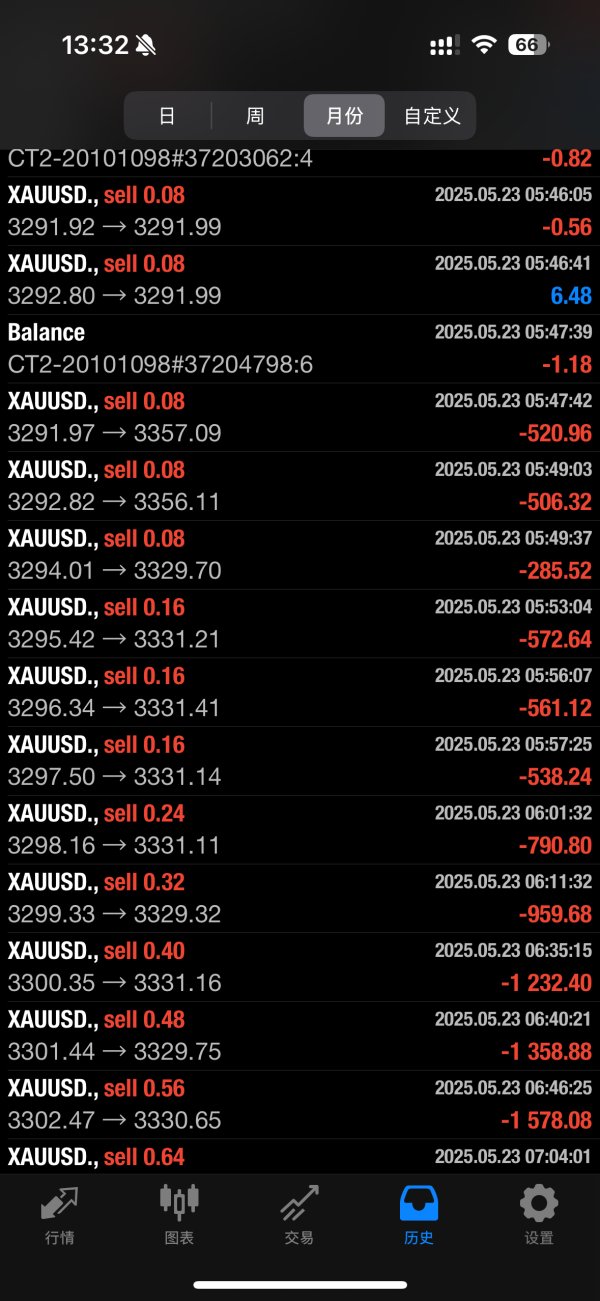The height and width of the screenshot is (1301, 600).
Task: View the sell 0.40 trade losing -1 232.40
Action: tap(300, 967)
